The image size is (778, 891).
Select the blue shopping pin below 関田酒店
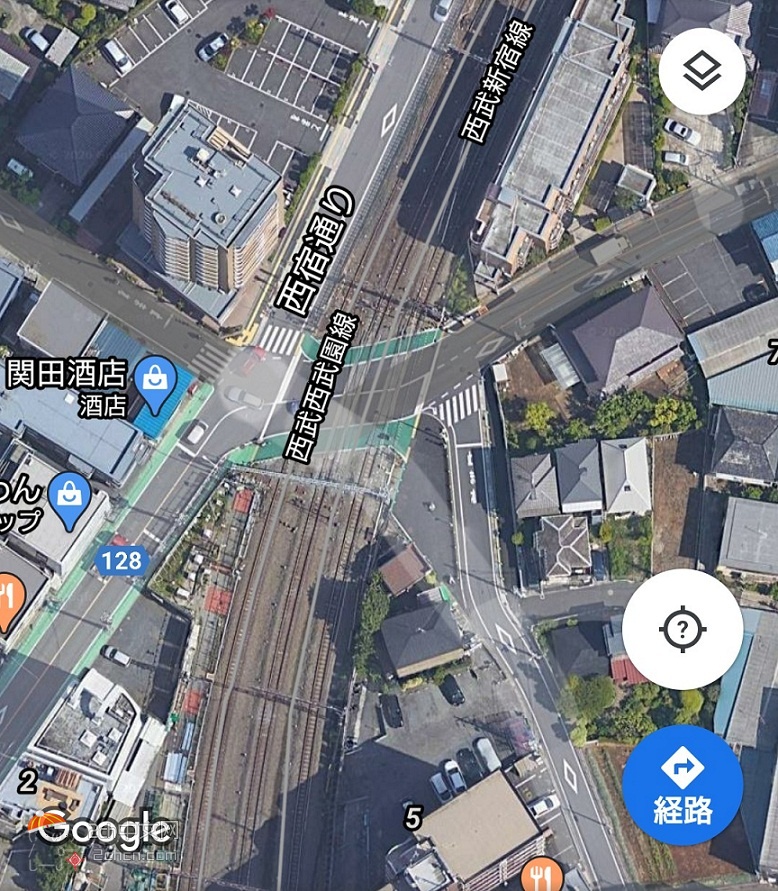[69, 500]
